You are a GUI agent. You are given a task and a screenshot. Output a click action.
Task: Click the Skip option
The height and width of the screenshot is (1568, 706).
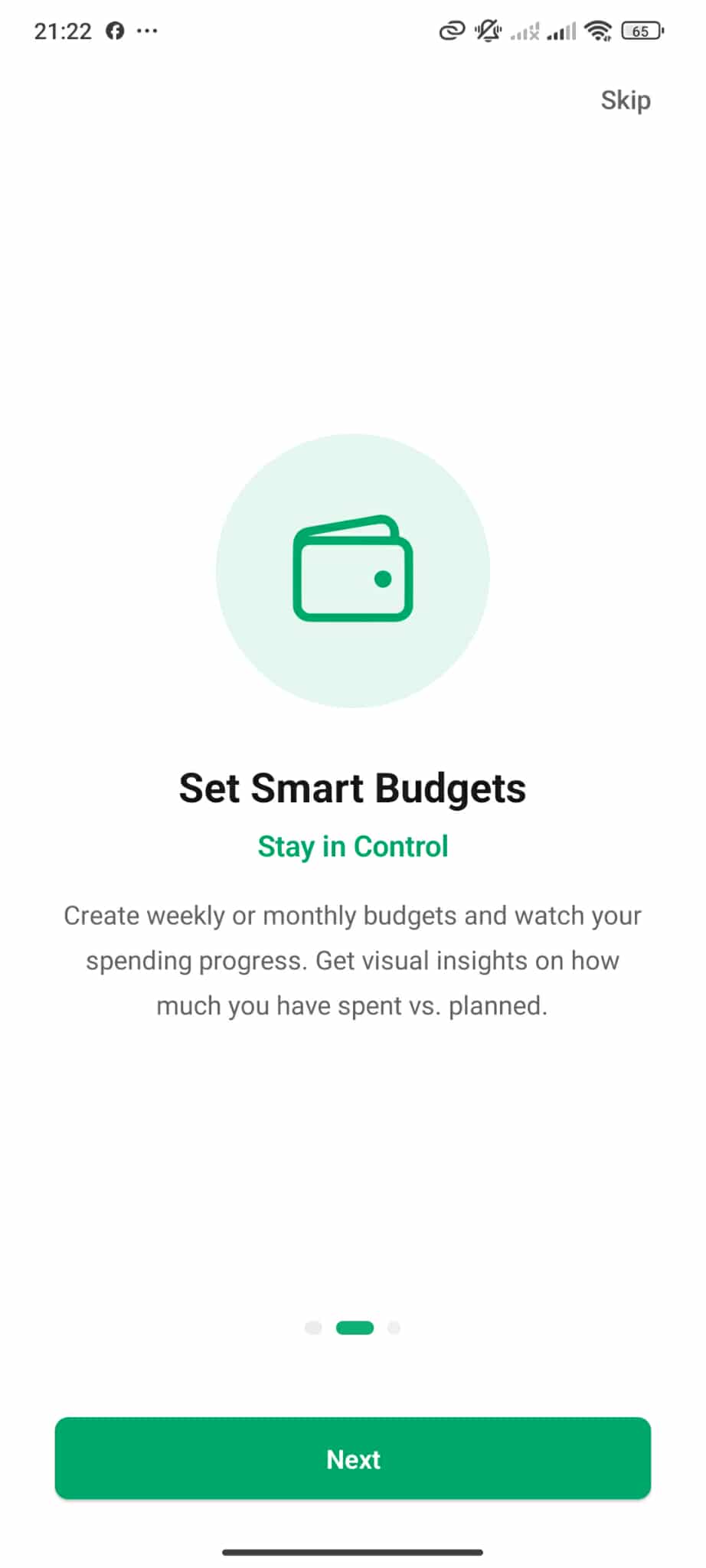pos(625,100)
